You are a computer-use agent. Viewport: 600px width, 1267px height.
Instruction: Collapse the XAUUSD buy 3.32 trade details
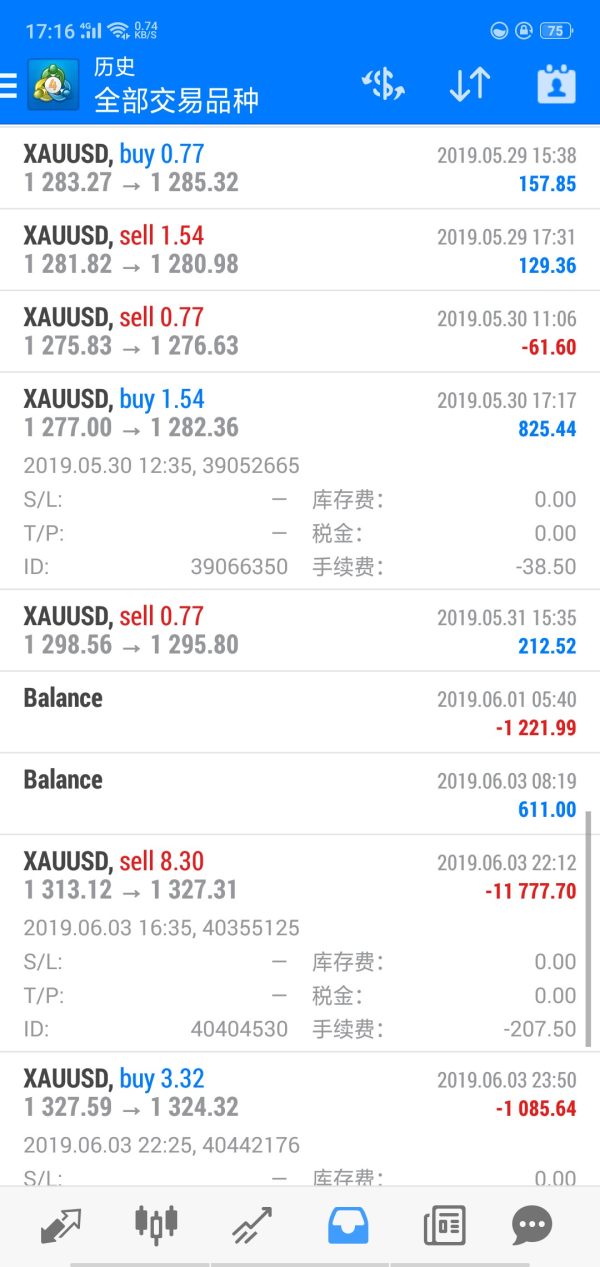(300, 1093)
